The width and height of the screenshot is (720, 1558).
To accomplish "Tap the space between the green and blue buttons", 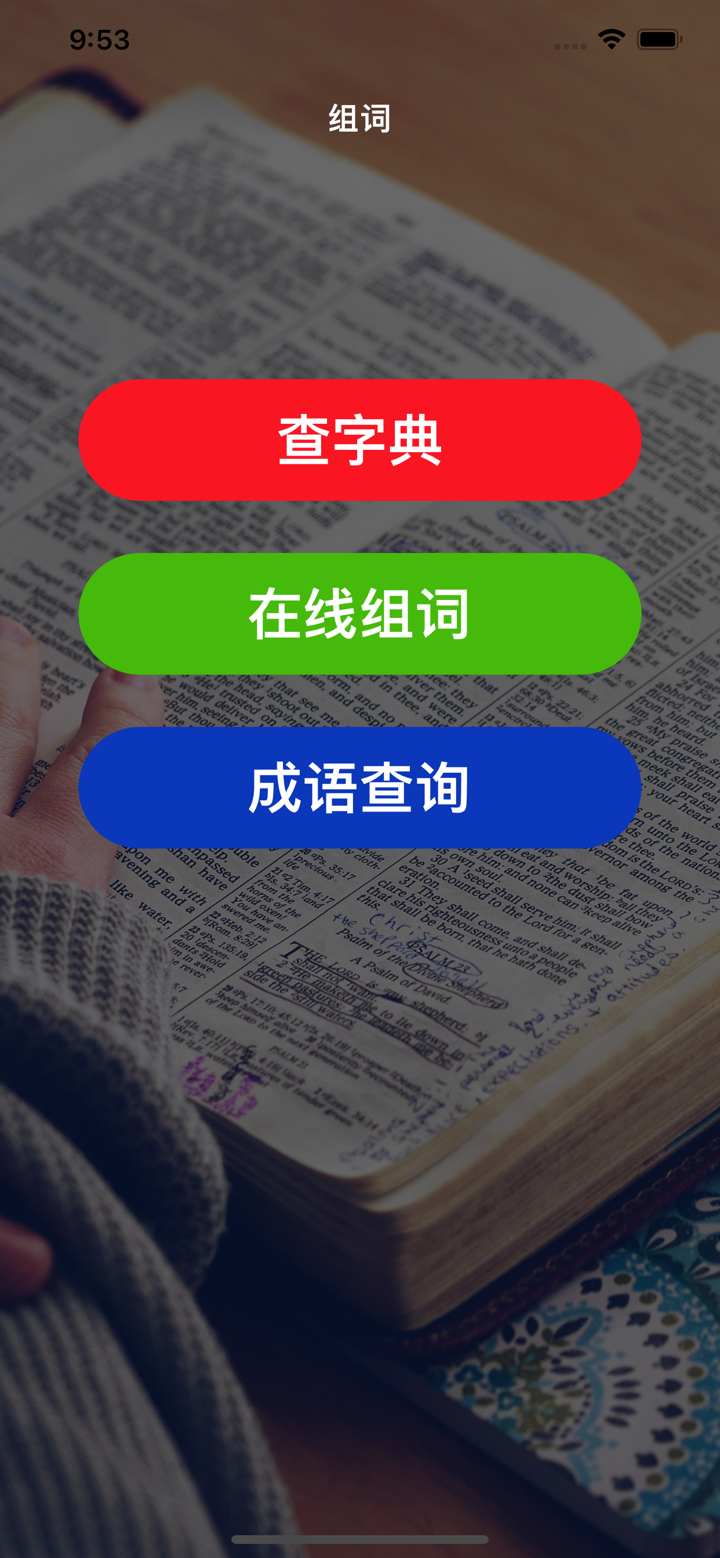I will pyautogui.click(x=360, y=700).
